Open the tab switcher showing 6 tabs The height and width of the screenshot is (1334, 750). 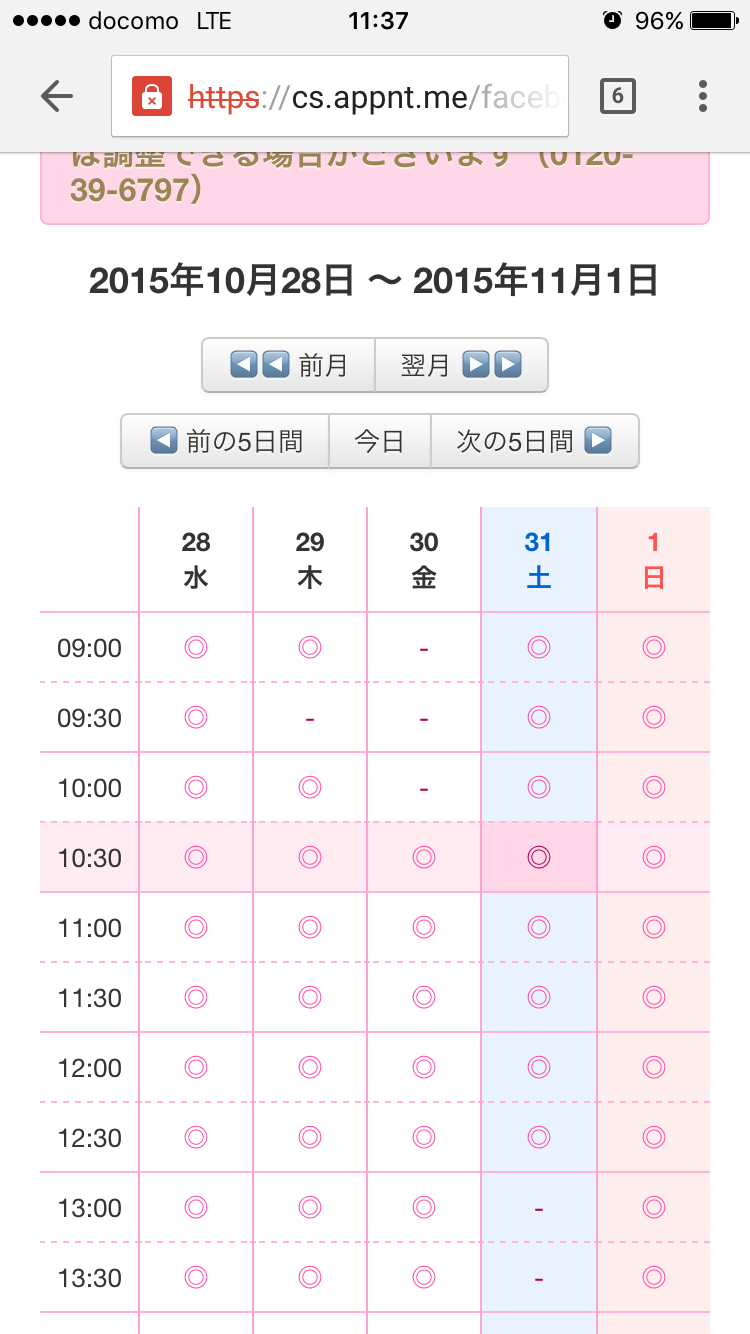coord(617,96)
